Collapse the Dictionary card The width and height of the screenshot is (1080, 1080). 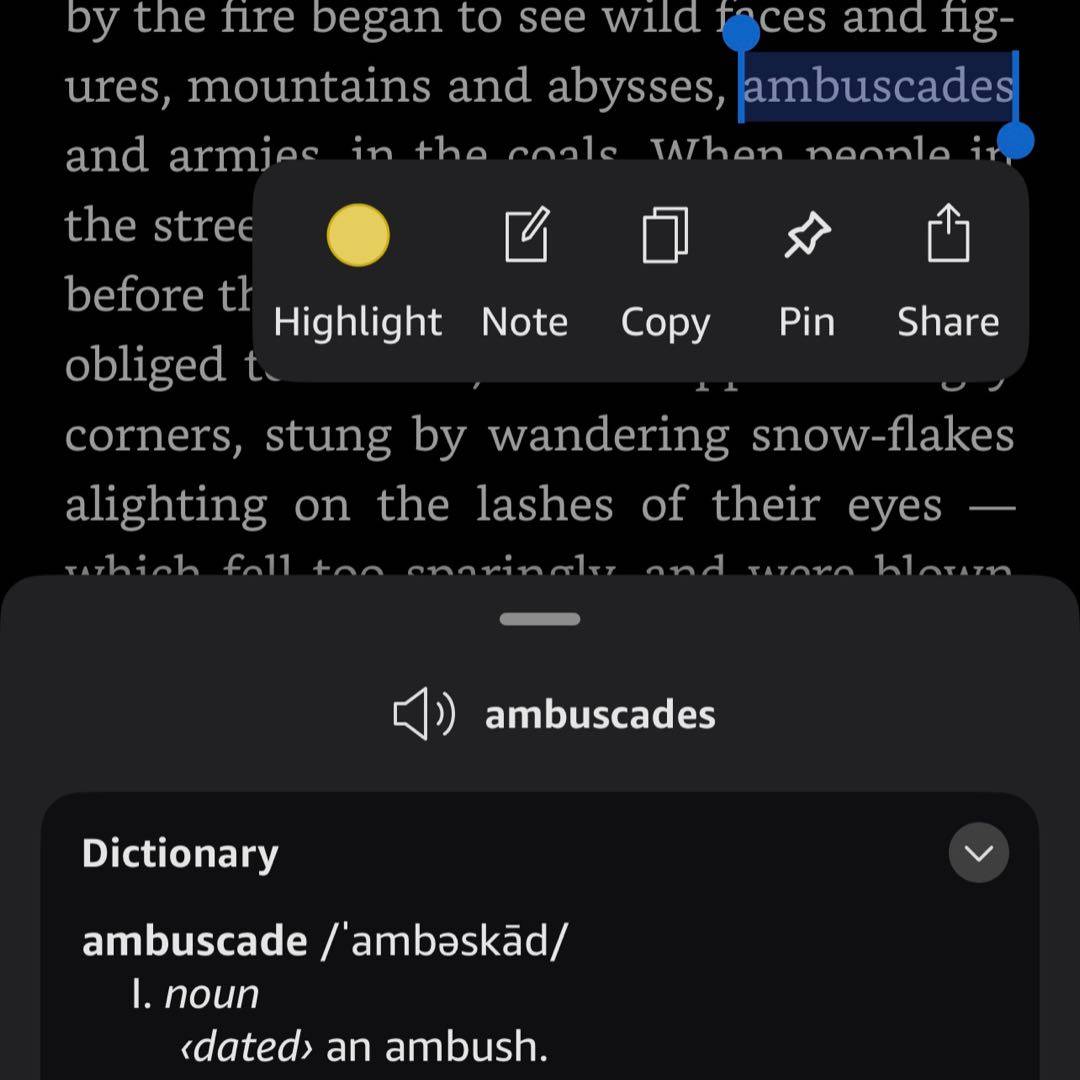click(977, 853)
